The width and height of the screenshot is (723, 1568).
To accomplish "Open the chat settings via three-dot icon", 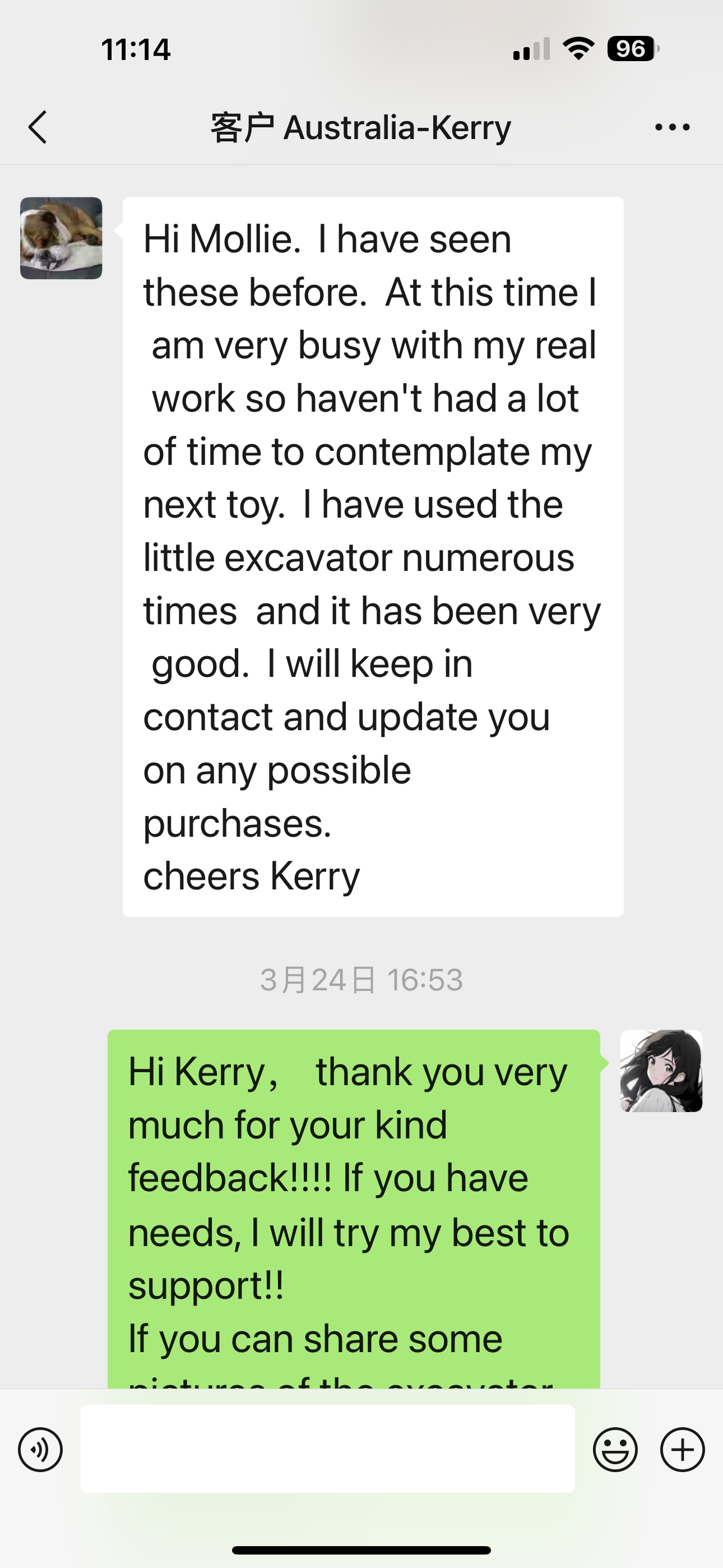I will coord(672,127).
